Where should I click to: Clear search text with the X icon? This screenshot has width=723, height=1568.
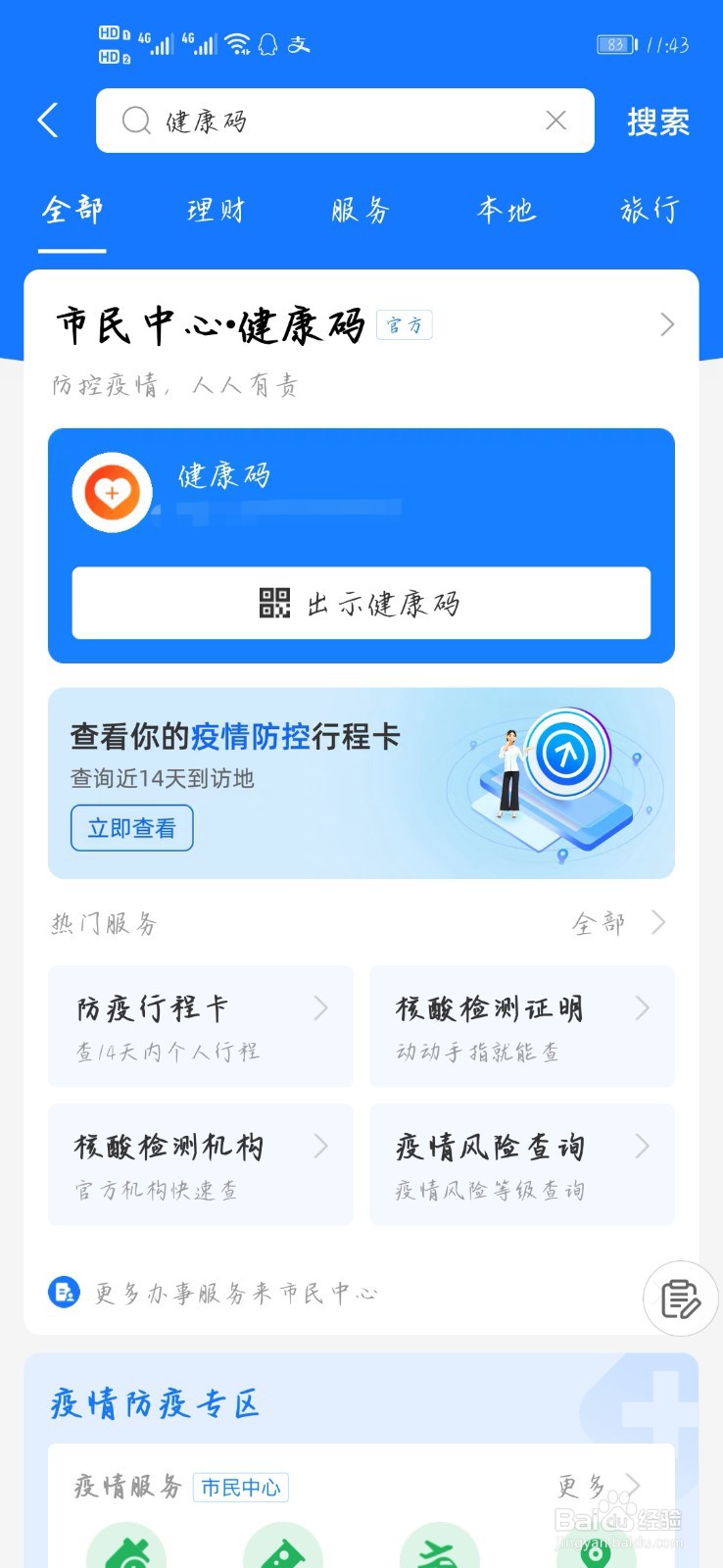click(555, 120)
